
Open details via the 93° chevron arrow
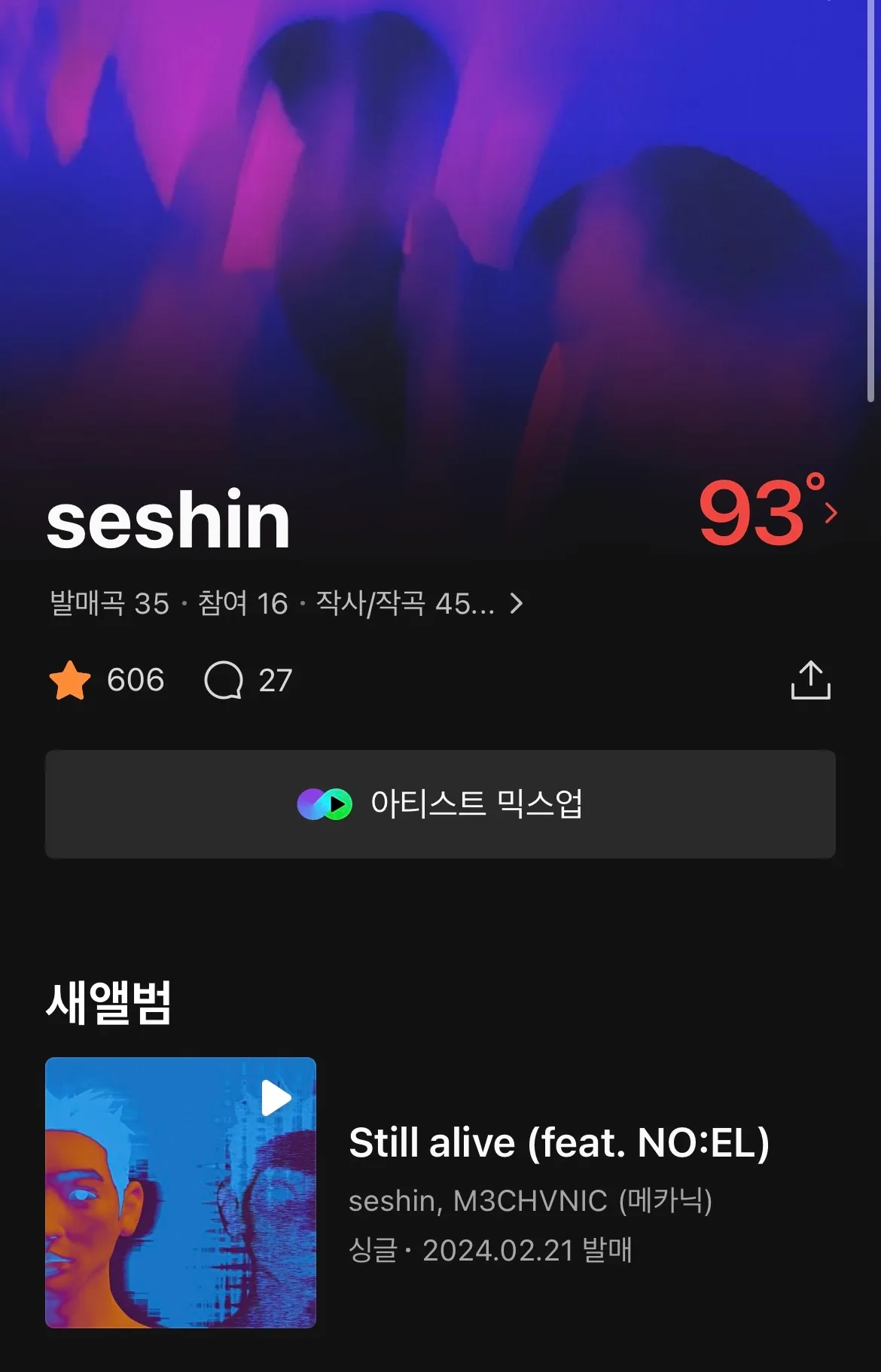click(x=831, y=514)
